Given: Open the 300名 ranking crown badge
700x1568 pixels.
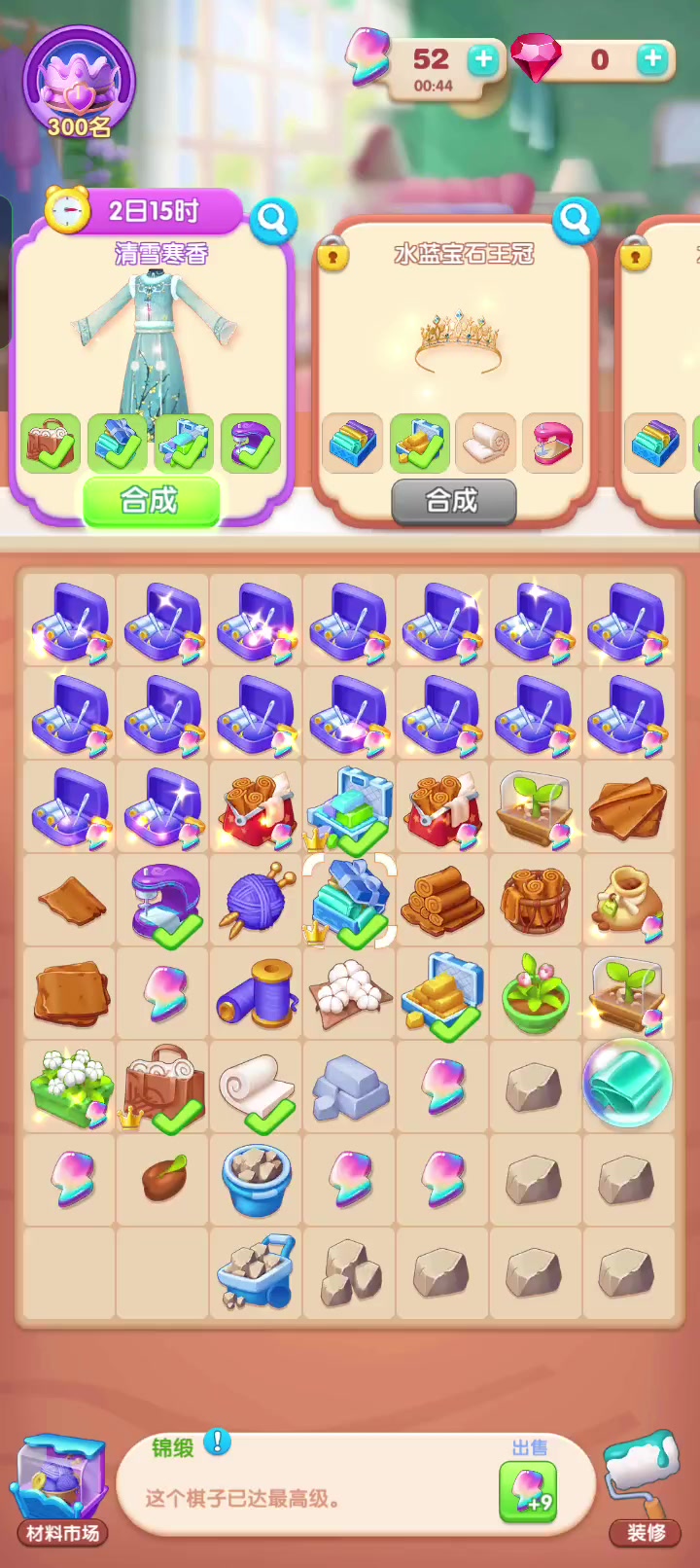Looking at the screenshot, I should (x=79, y=84).
